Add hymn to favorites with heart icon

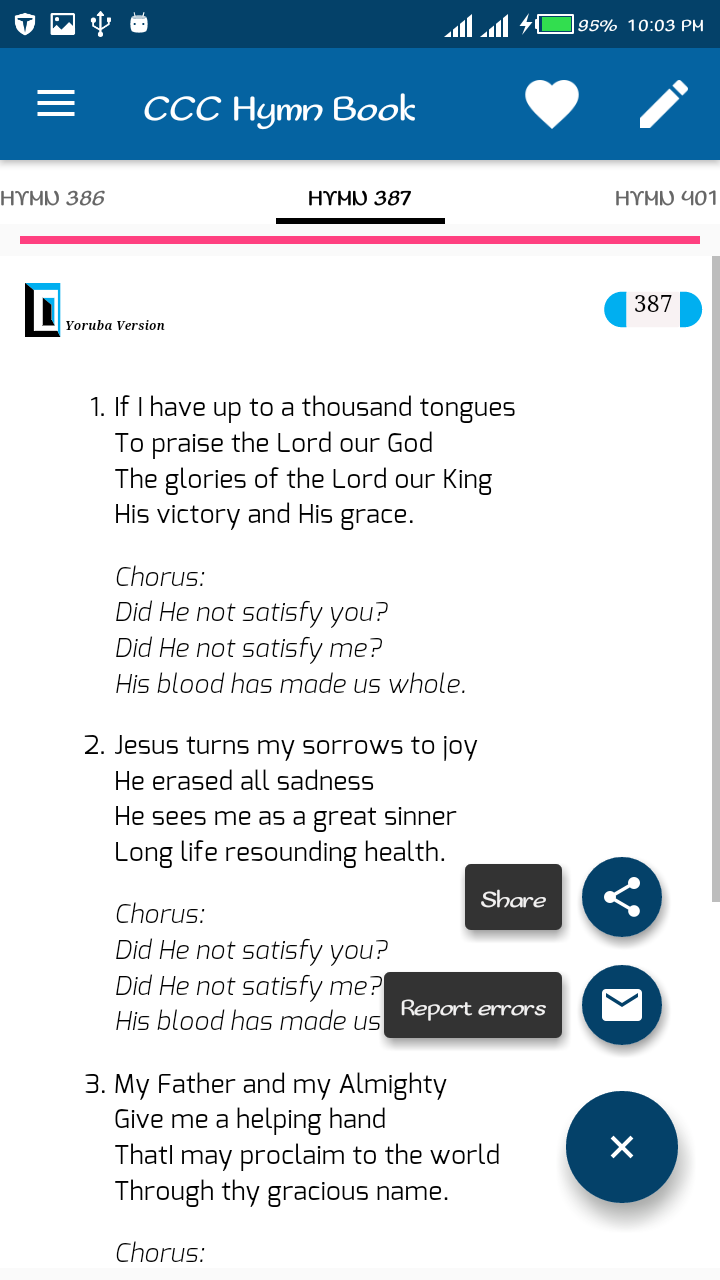(552, 104)
